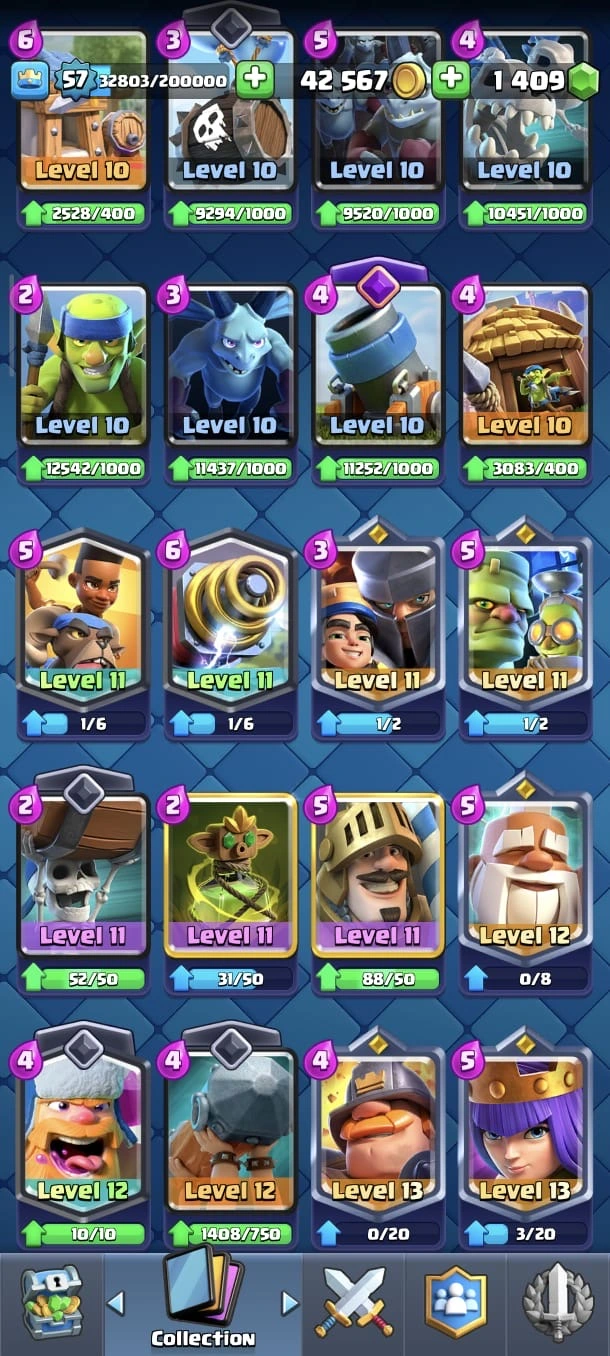Go to the Events laurel-sword tab
Image resolution: width=610 pixels, height=1356 pixels.
[557, 1302]
